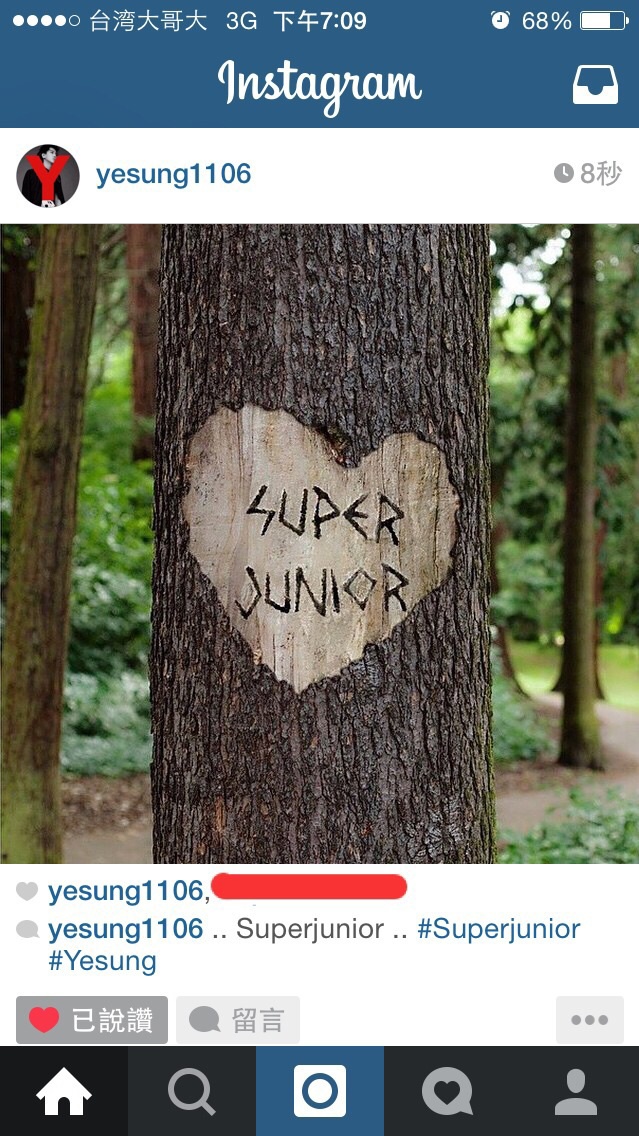
Task: Open the #Yesung hashtag
Action: click(102, 962)
